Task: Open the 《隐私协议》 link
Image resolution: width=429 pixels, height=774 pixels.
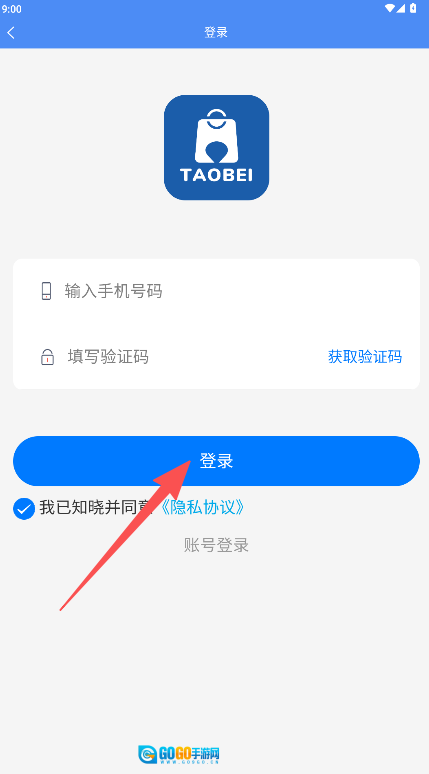Action: pos(202,507)
